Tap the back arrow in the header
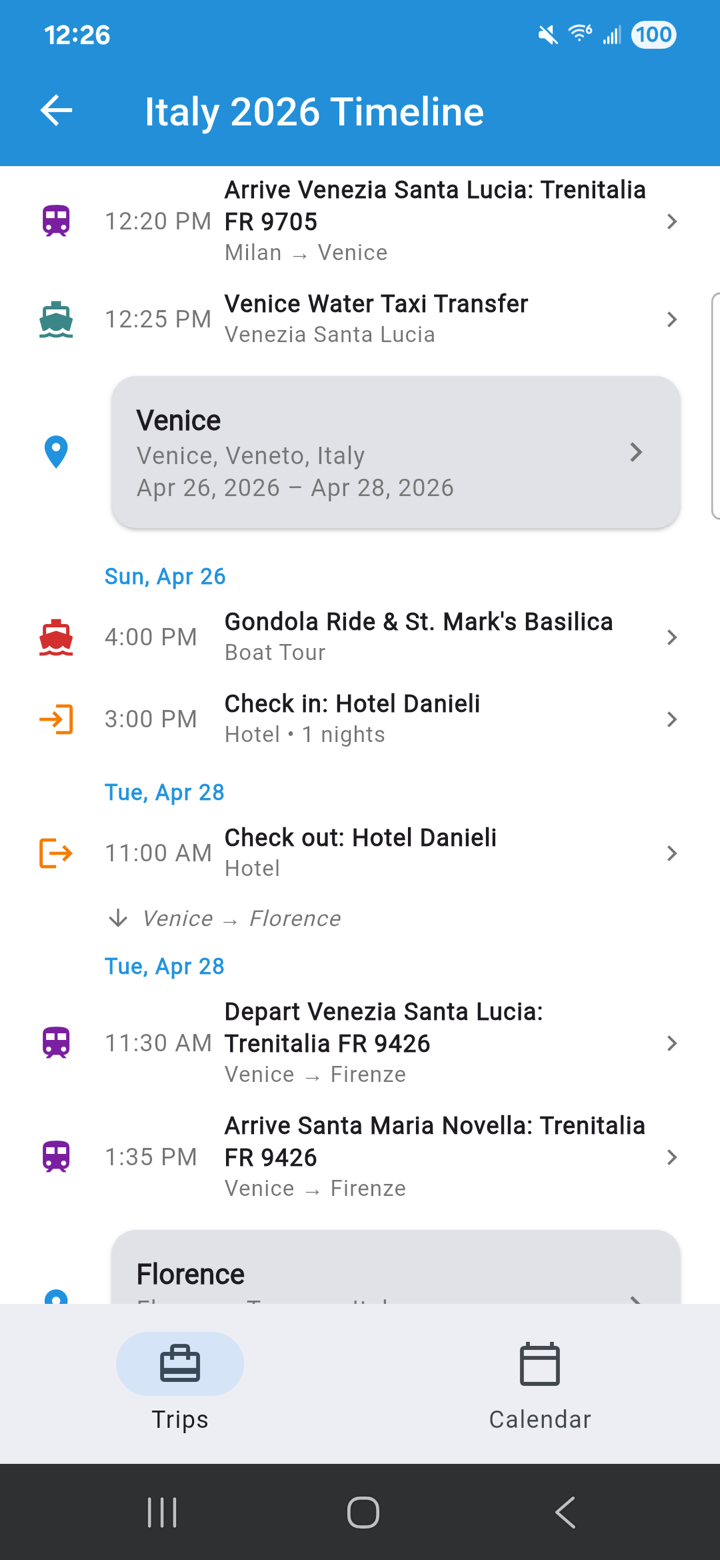This screenshot has width=720, height=1560. [56, 111]
